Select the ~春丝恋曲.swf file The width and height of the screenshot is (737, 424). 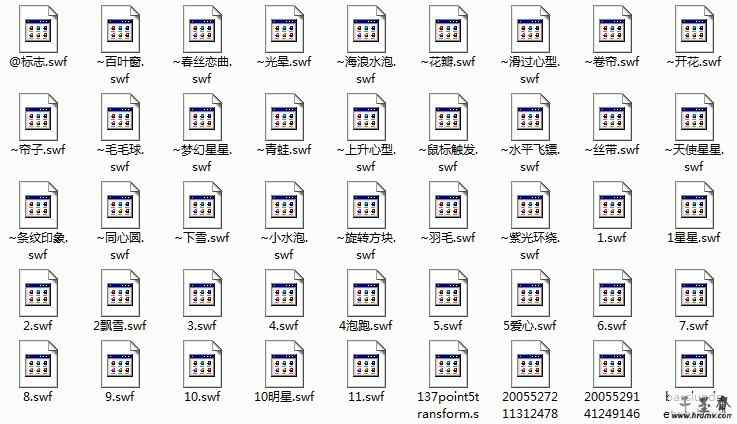click(x=202, y=28)
